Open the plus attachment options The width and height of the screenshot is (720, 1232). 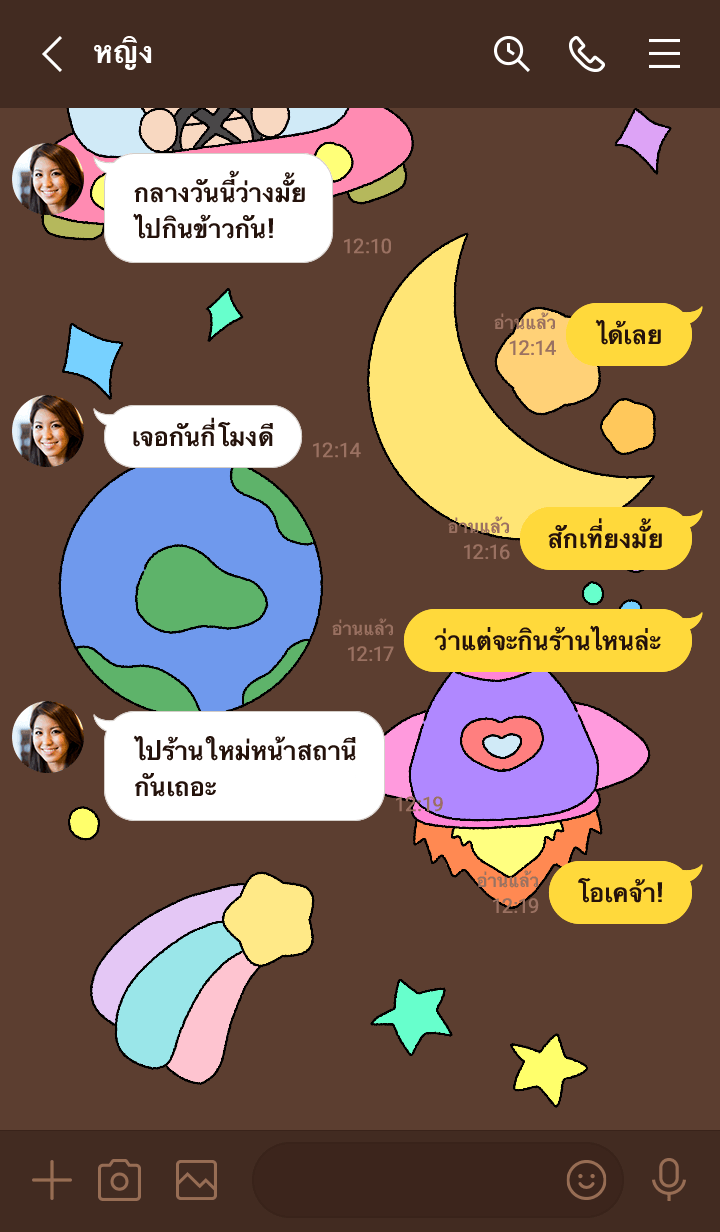pos(52,1181)
